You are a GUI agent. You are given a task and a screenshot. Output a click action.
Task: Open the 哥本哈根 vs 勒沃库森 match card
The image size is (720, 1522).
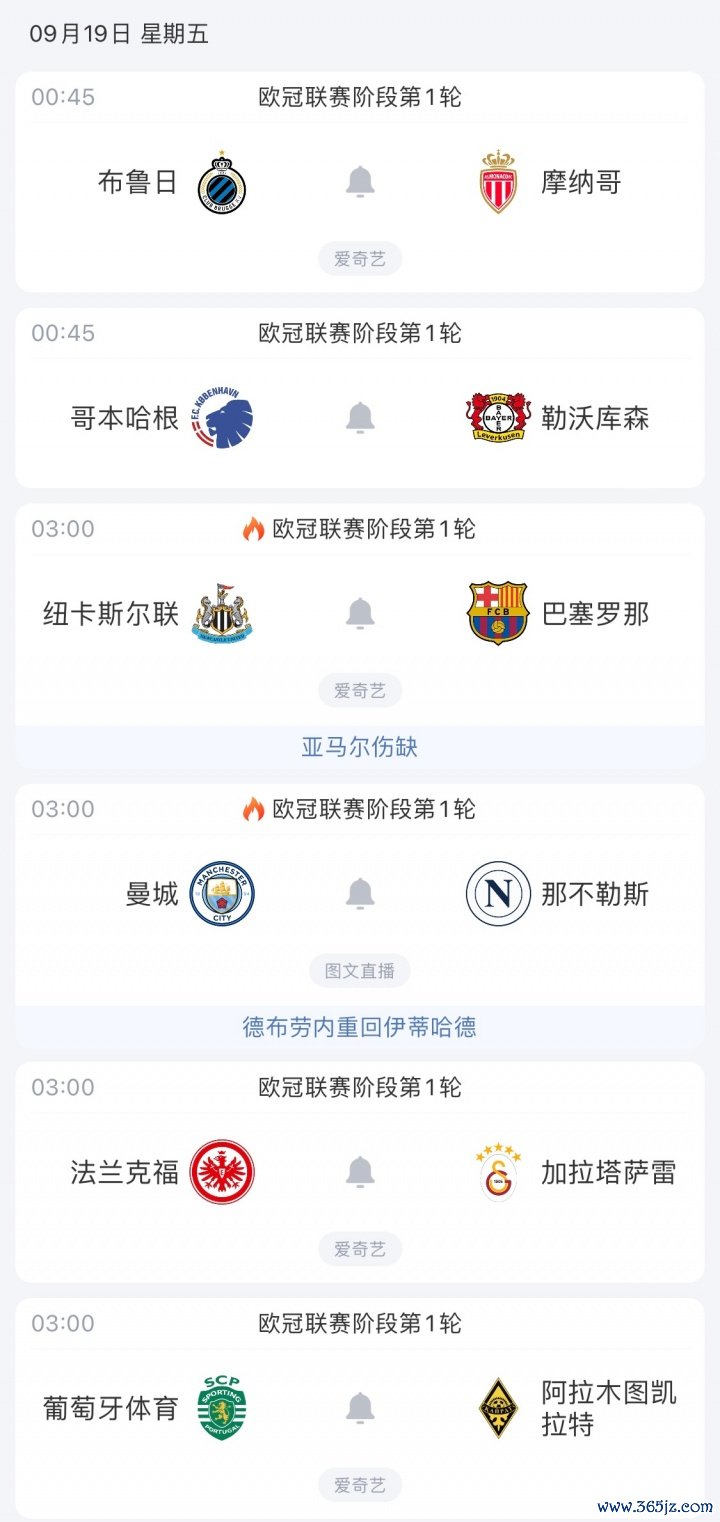coord(360,398)
